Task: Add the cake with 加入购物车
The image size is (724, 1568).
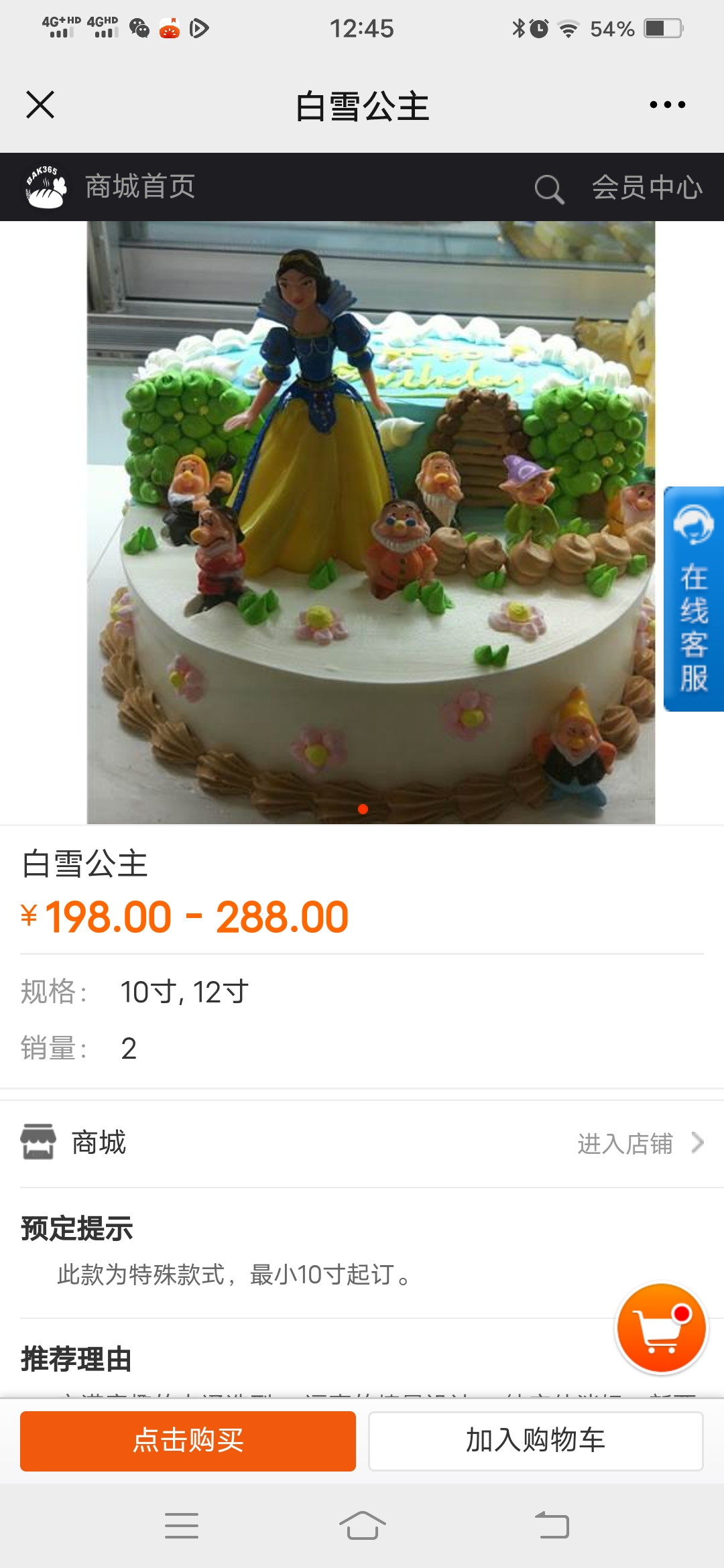Action: [536, 1441]
